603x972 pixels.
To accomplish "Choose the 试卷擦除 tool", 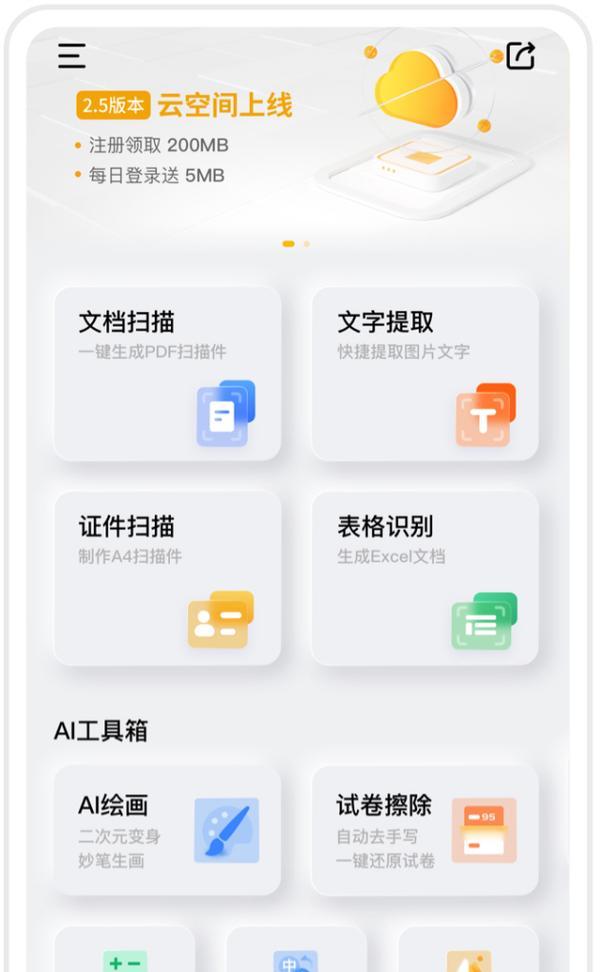I will click(x=425, y=830).
